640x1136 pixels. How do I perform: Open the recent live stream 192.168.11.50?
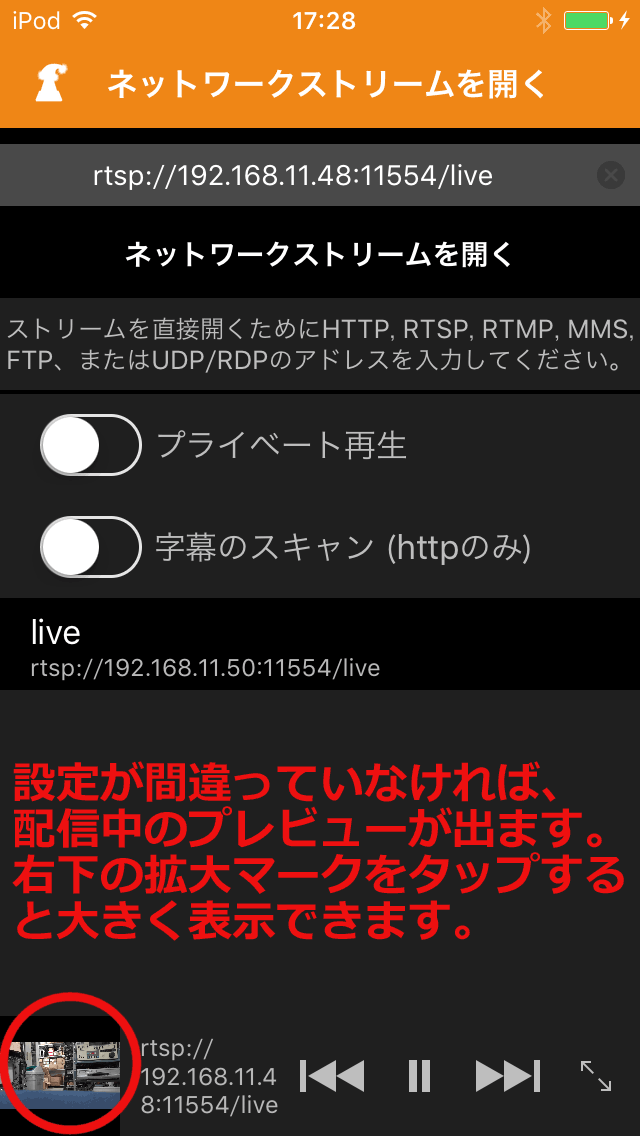pyautogui.click(x=320, y=645)
